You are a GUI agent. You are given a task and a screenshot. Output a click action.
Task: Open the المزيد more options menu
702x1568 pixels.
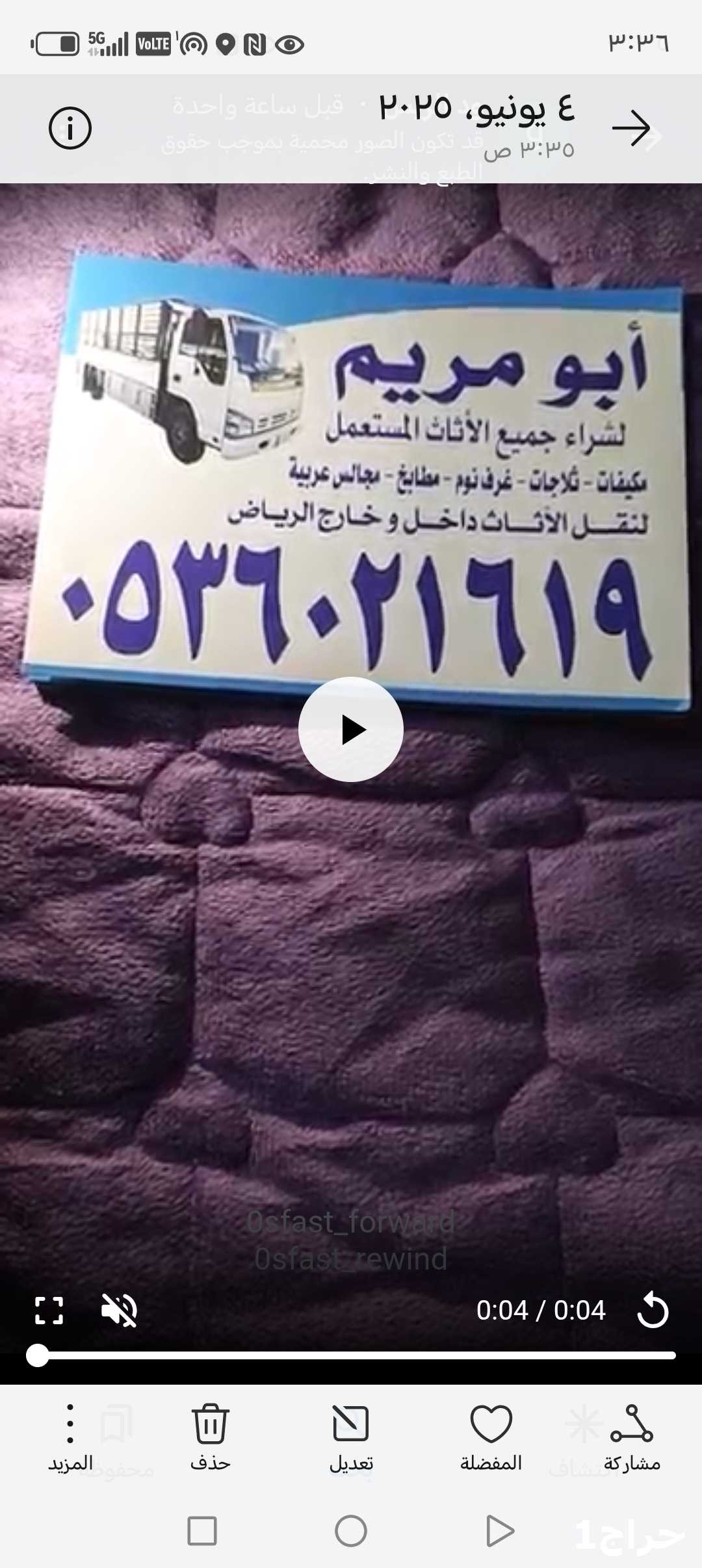click(70, 1438)
